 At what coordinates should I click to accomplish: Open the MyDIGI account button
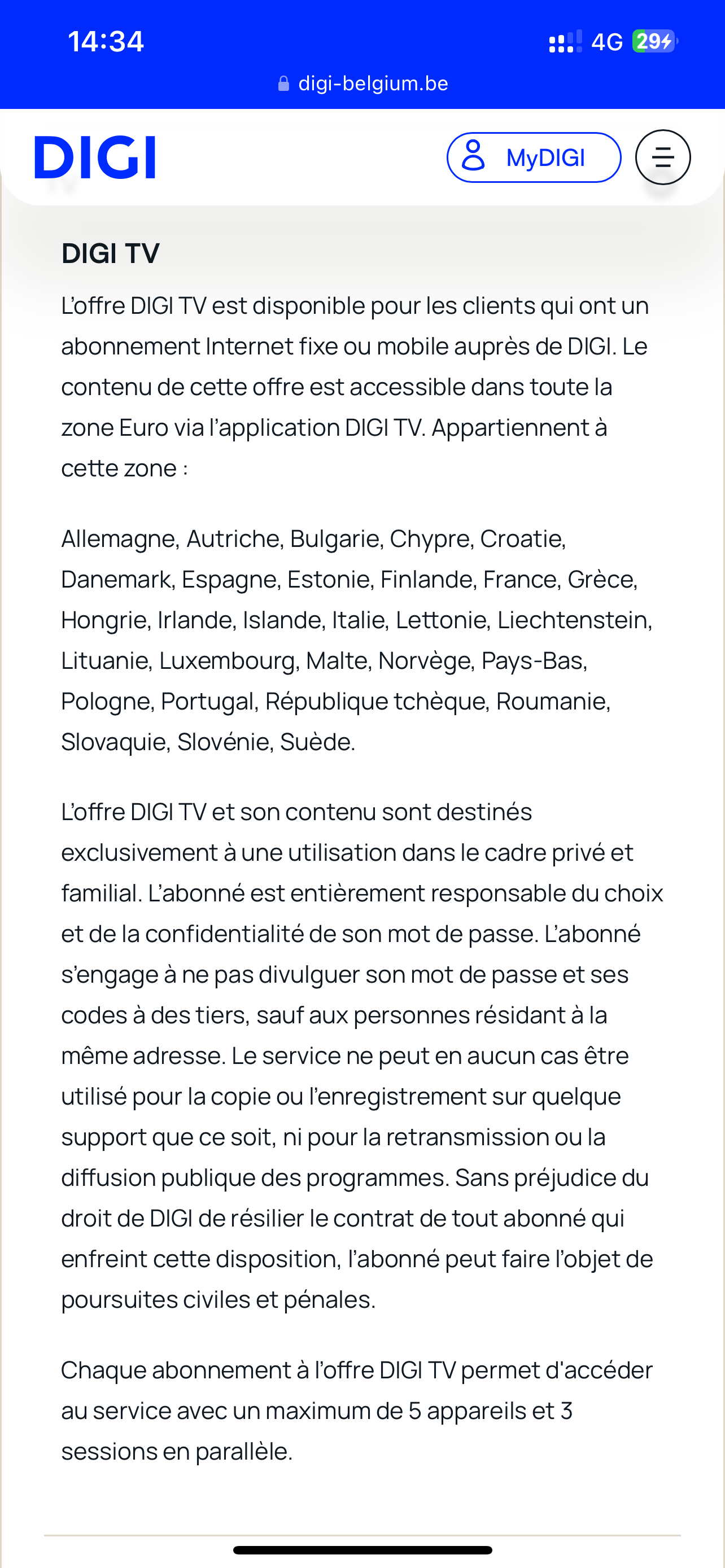pos(534,157)
